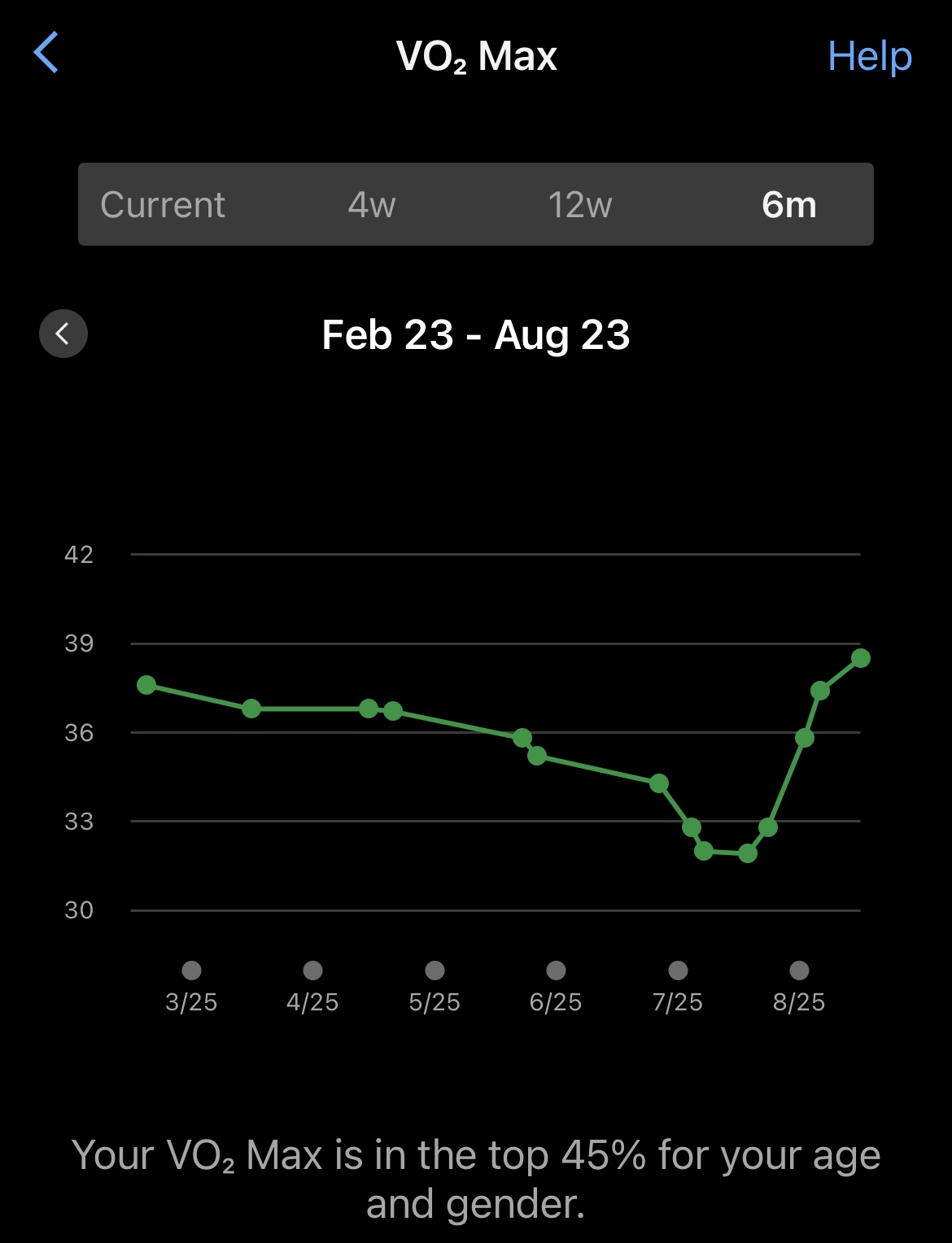This screenshot has width=952, height=1243.
Task: Select the 6m time range
Action: pyautogui.click(x=788, y=205)
